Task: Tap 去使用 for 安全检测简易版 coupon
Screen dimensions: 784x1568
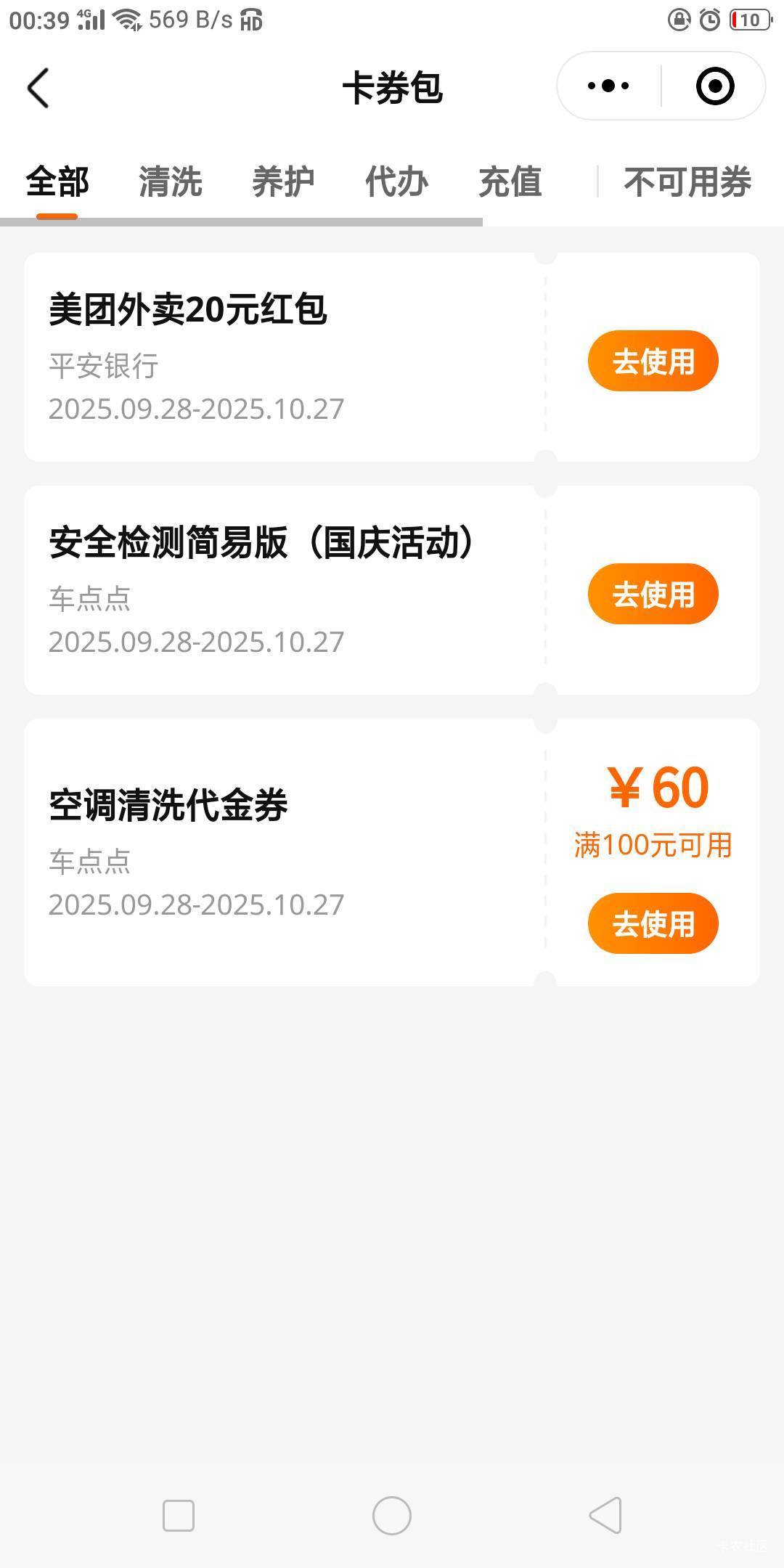Action: click(653, 594)
